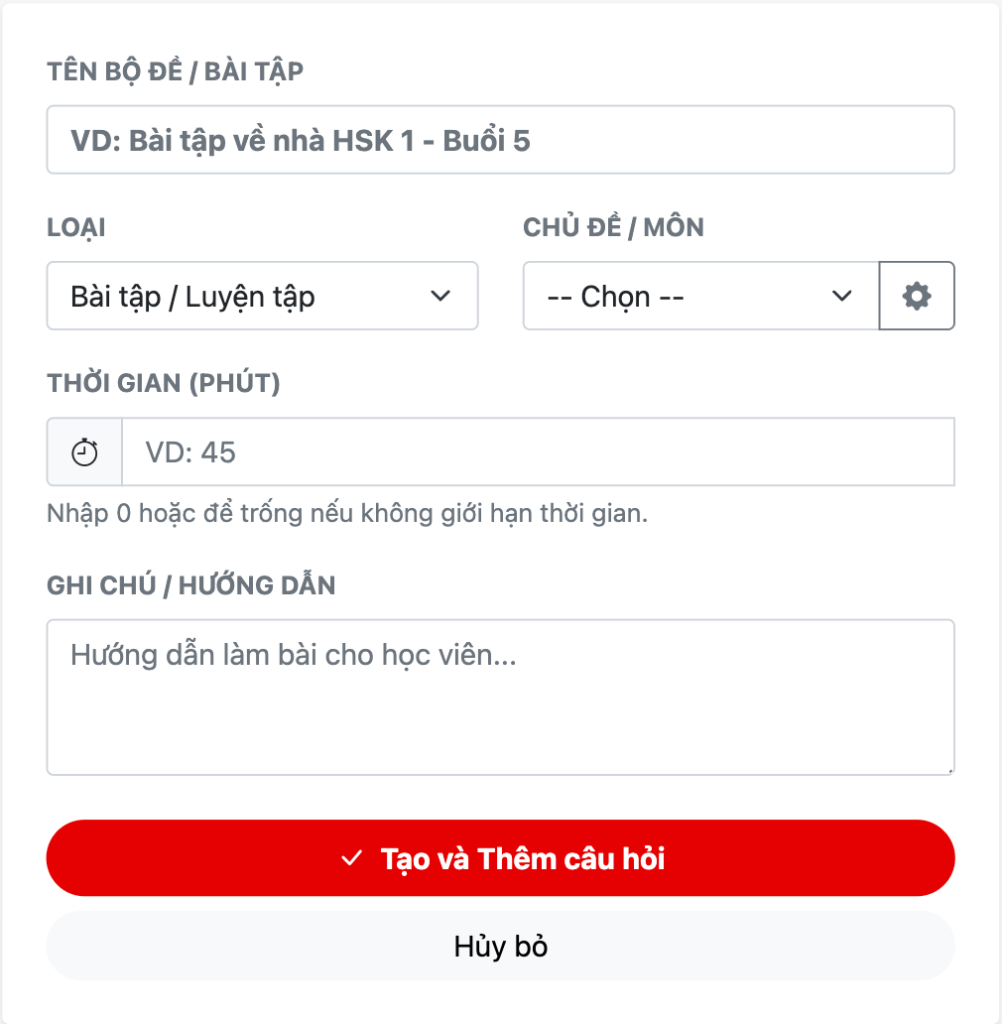Open the Loại dropdown

(x=262, y=296)
